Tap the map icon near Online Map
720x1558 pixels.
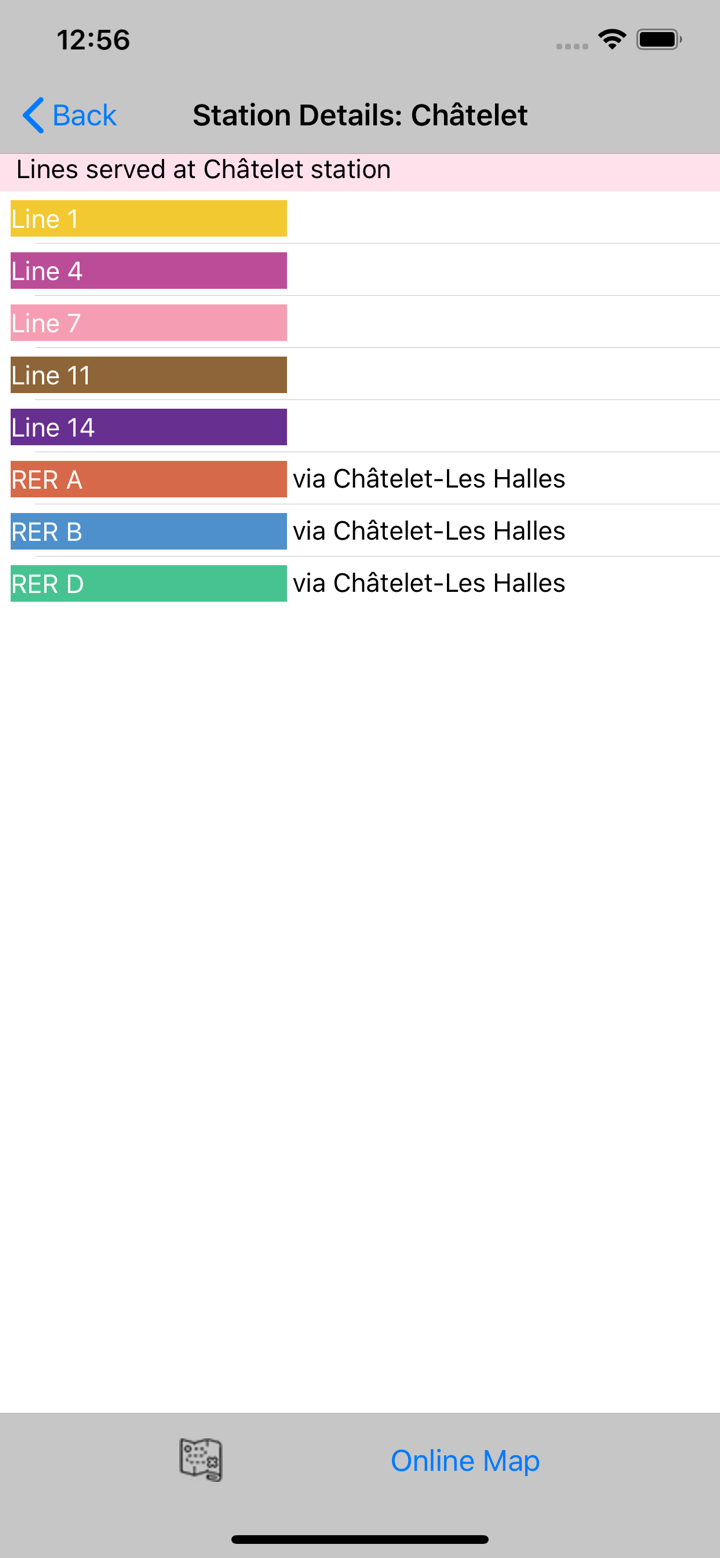coord(200,1460)
